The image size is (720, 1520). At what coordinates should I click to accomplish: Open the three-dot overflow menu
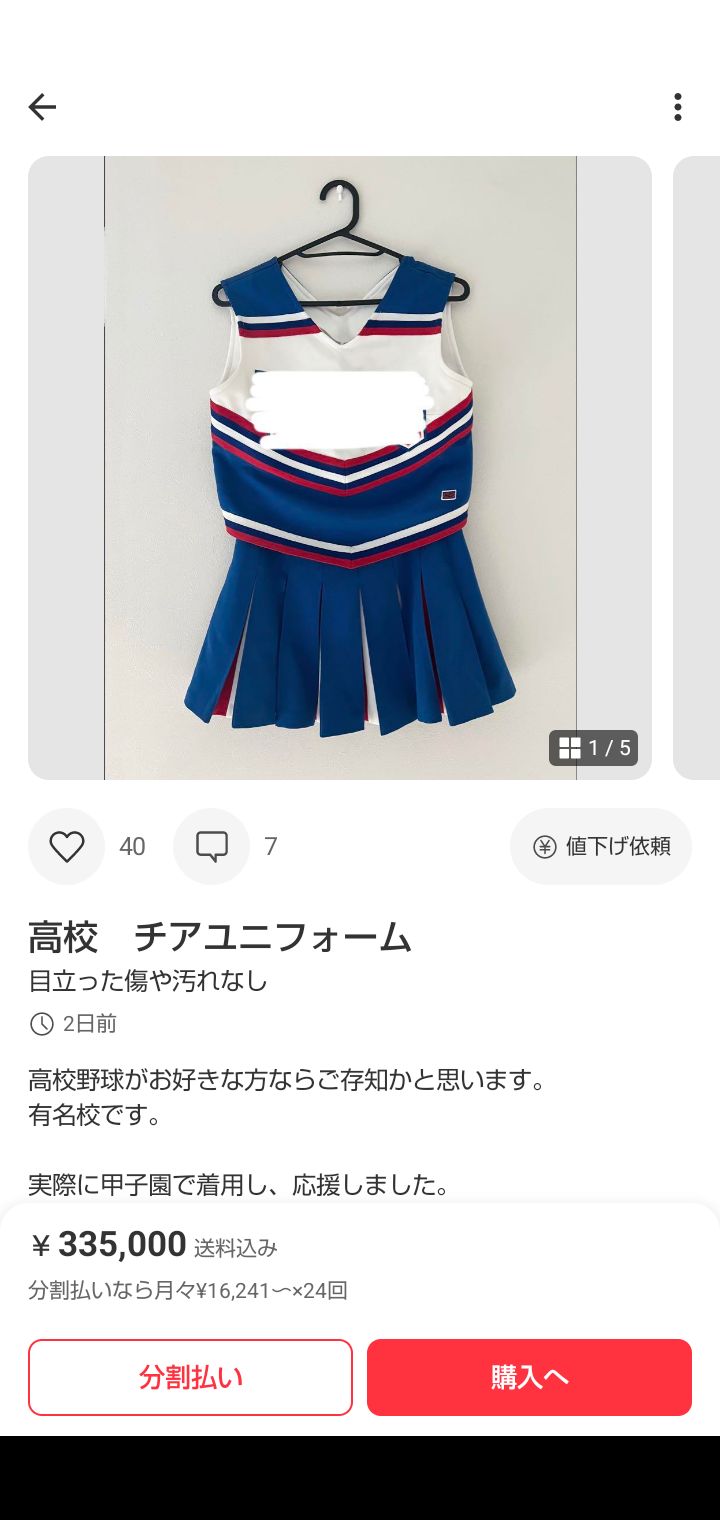[x=678, y=107]
